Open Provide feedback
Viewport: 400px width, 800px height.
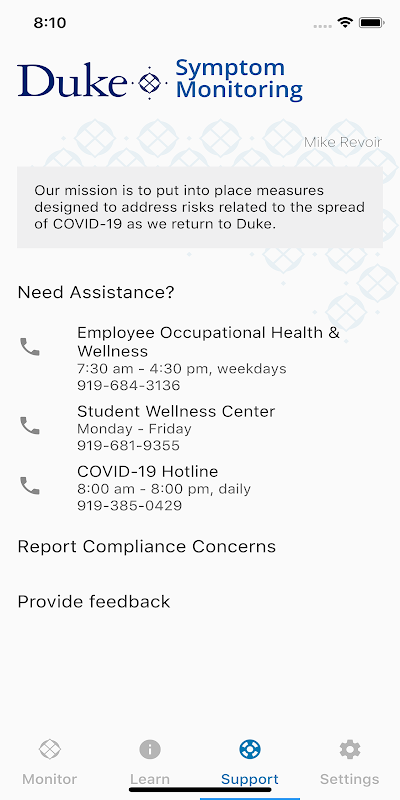click(94, 602)
